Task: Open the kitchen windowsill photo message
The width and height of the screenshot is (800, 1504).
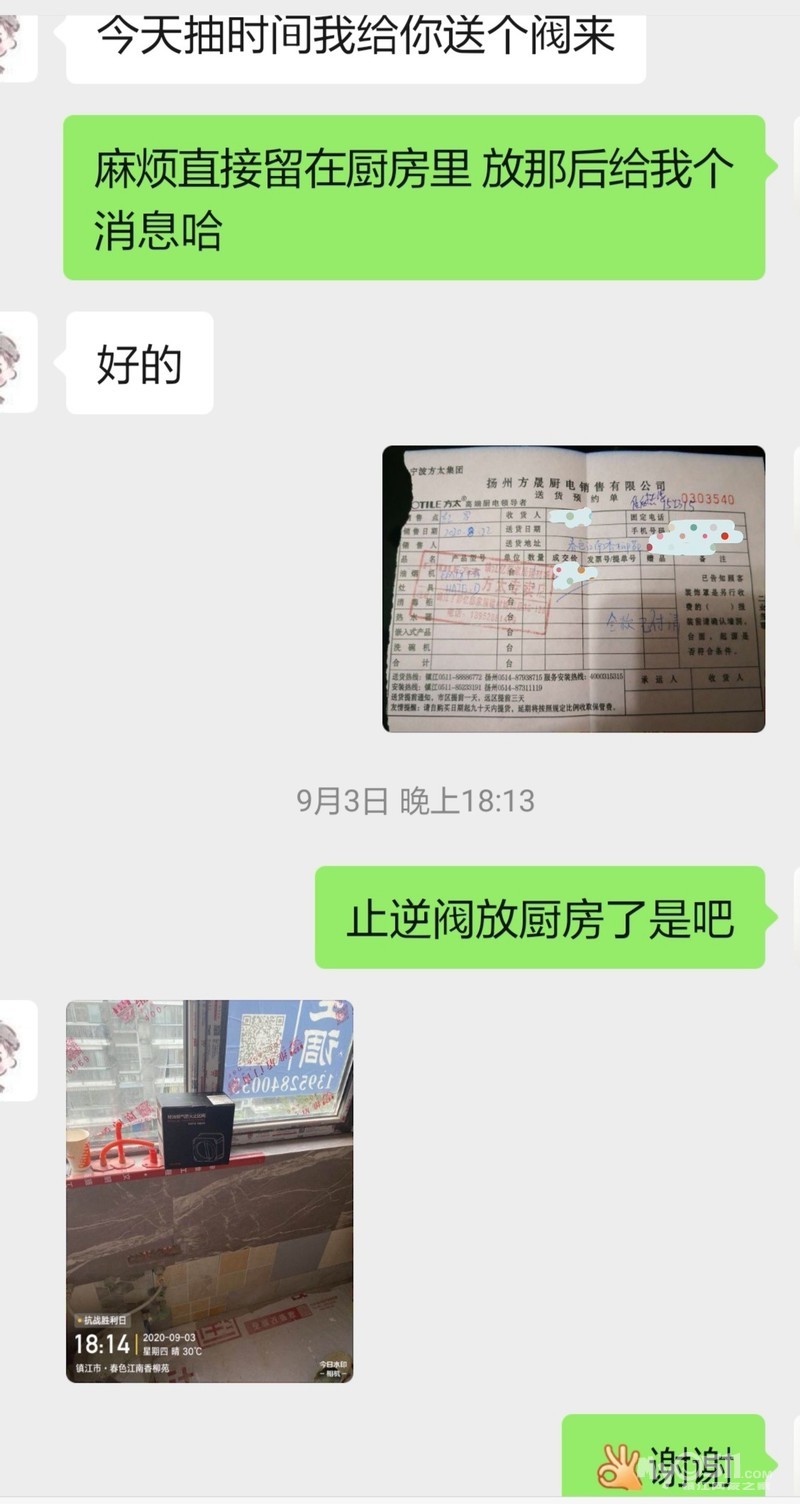Action: 209,1190
